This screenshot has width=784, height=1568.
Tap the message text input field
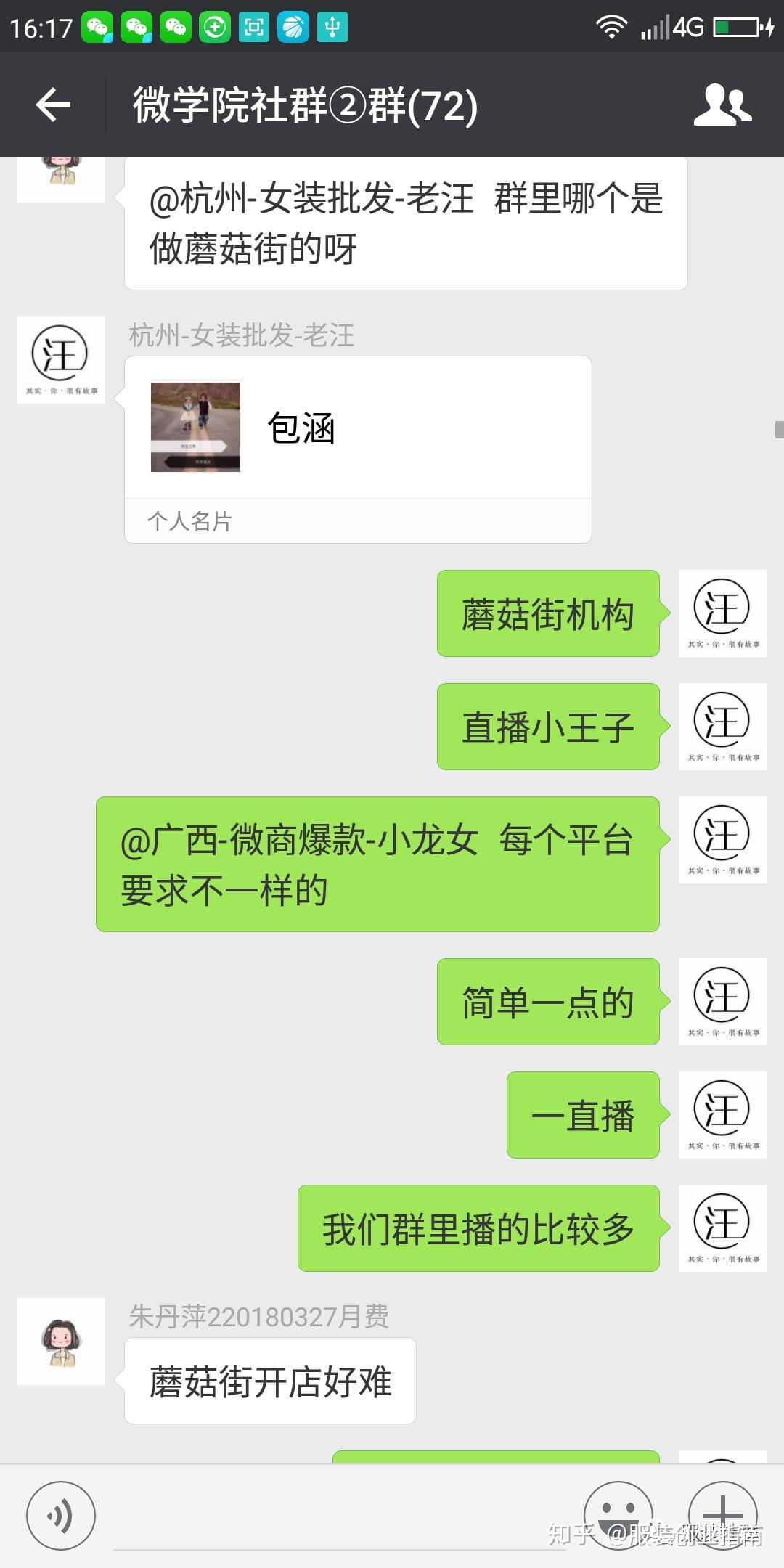coord(341,1517)
